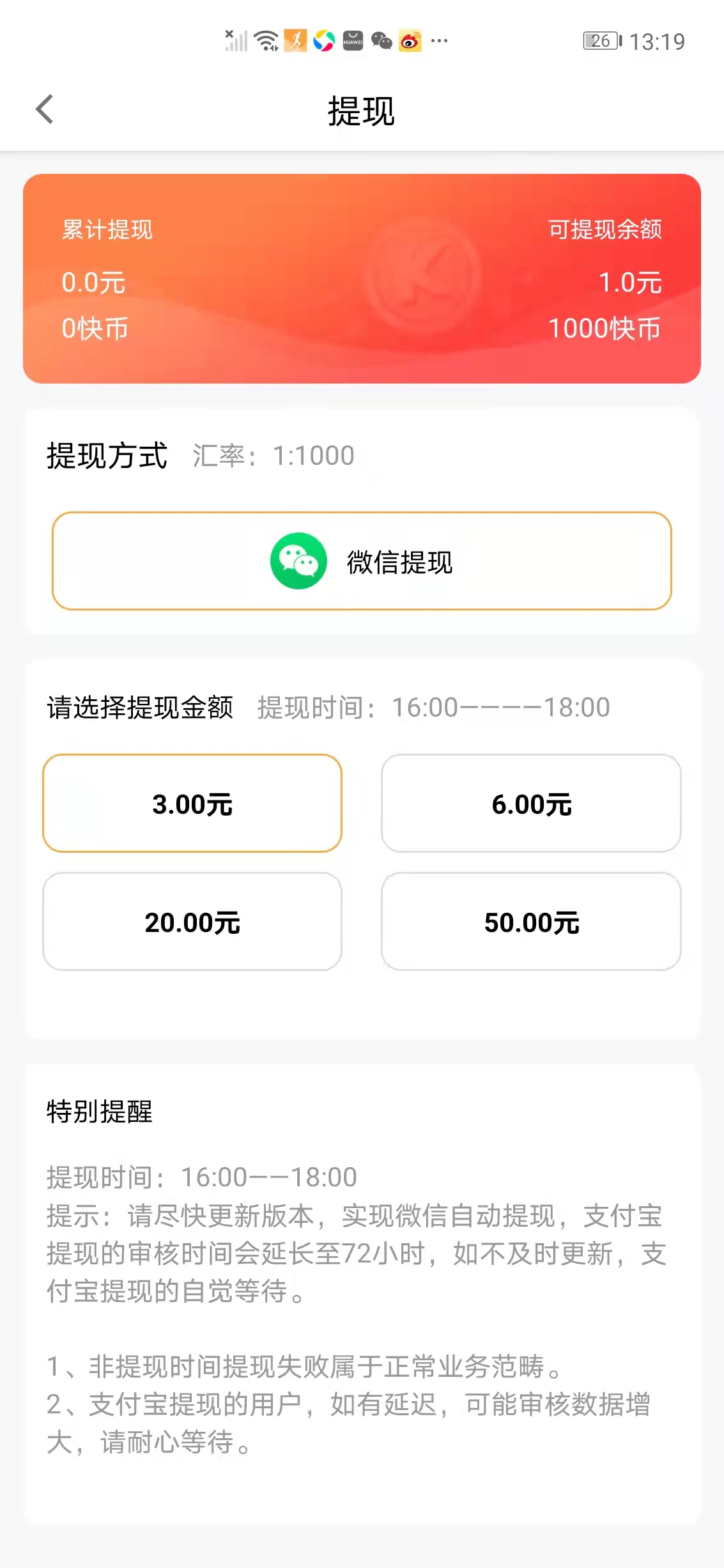Tap the back arrow at top left
Screen dimensions: 724x1568
click(x=45, y=110)
